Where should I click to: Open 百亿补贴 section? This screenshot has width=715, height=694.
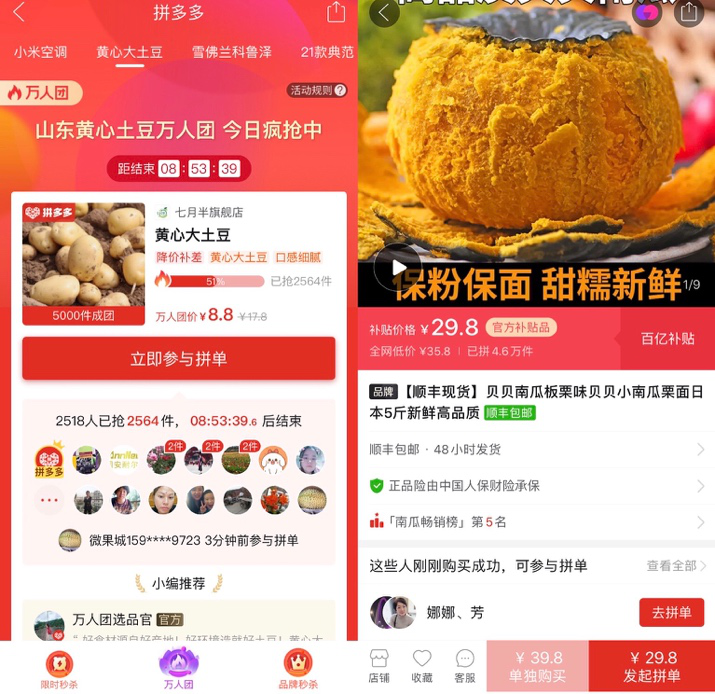(667, 338)
